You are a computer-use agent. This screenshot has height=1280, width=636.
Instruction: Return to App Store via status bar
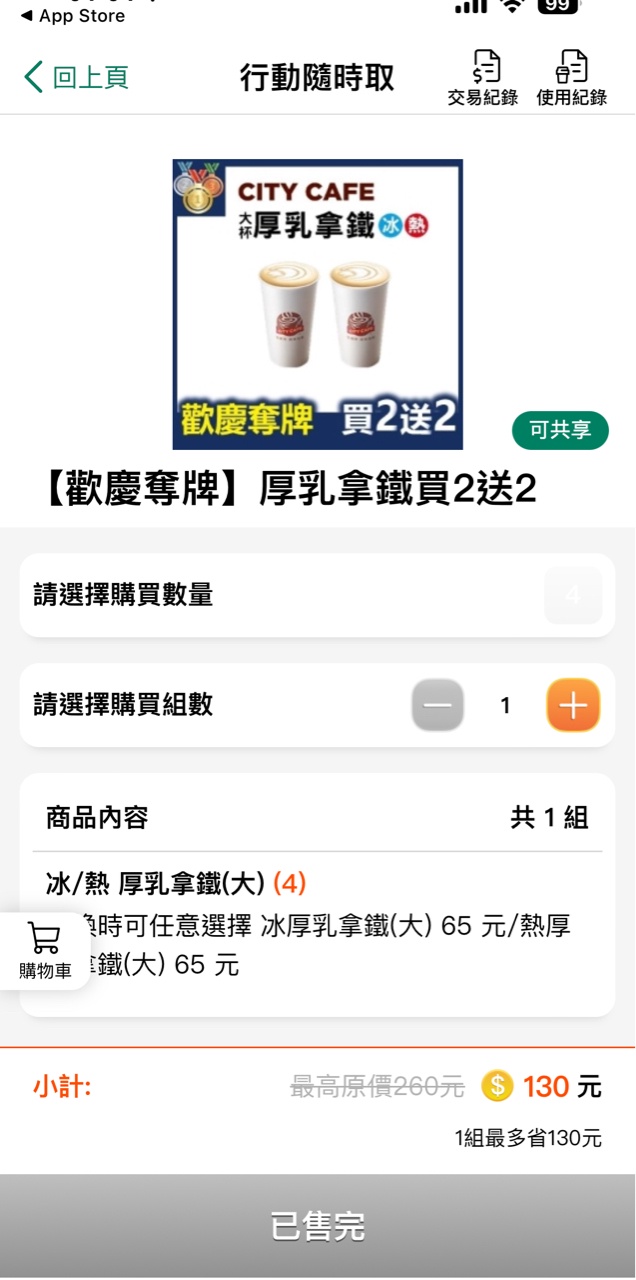(73, 16)
